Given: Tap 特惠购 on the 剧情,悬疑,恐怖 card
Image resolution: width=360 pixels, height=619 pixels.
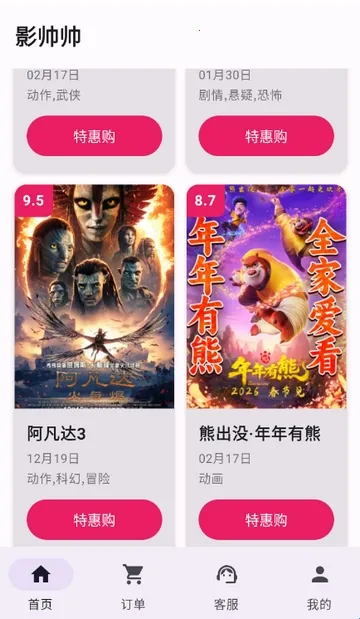Looking at the screenshot, I should pyautogui.click(x=266, y=136).
